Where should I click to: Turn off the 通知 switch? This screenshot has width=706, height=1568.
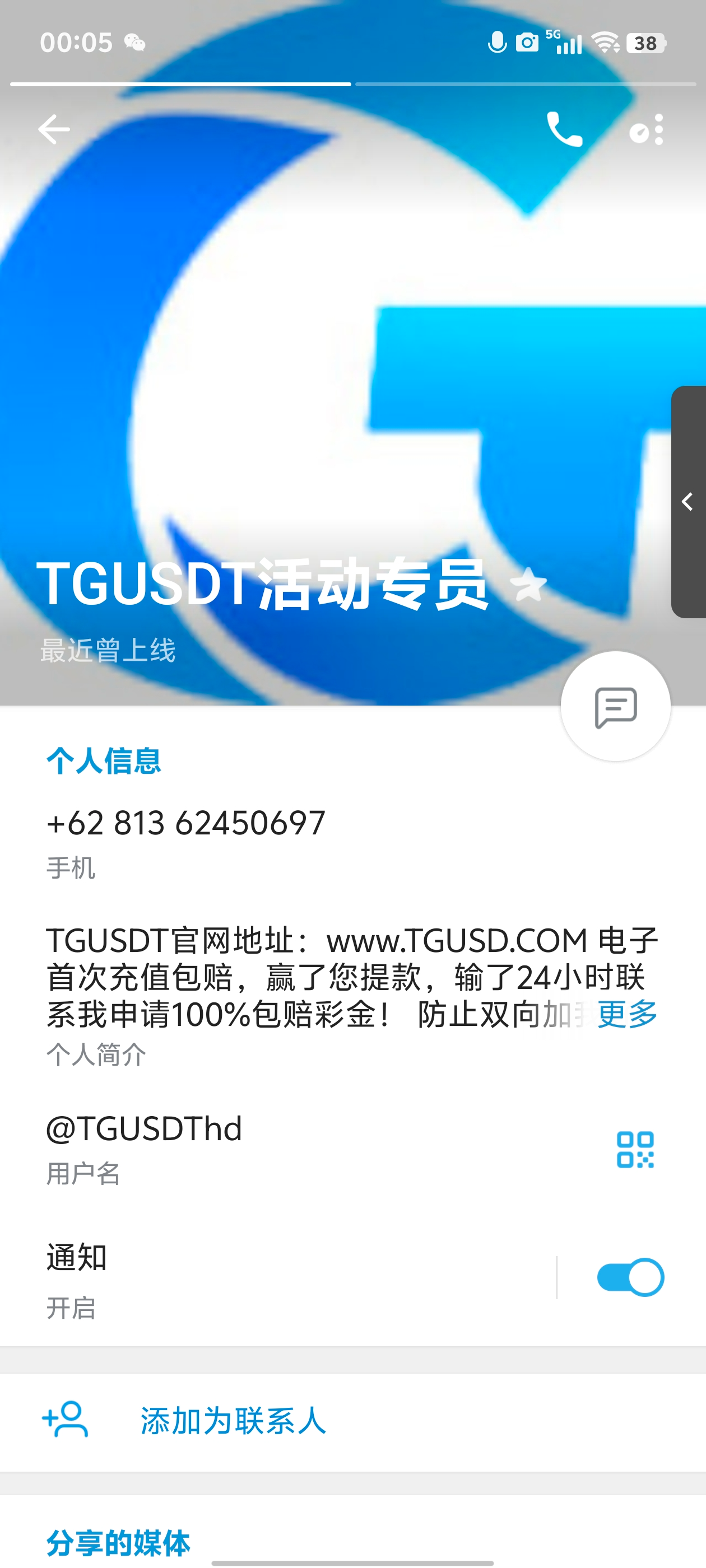point(630,1277)
